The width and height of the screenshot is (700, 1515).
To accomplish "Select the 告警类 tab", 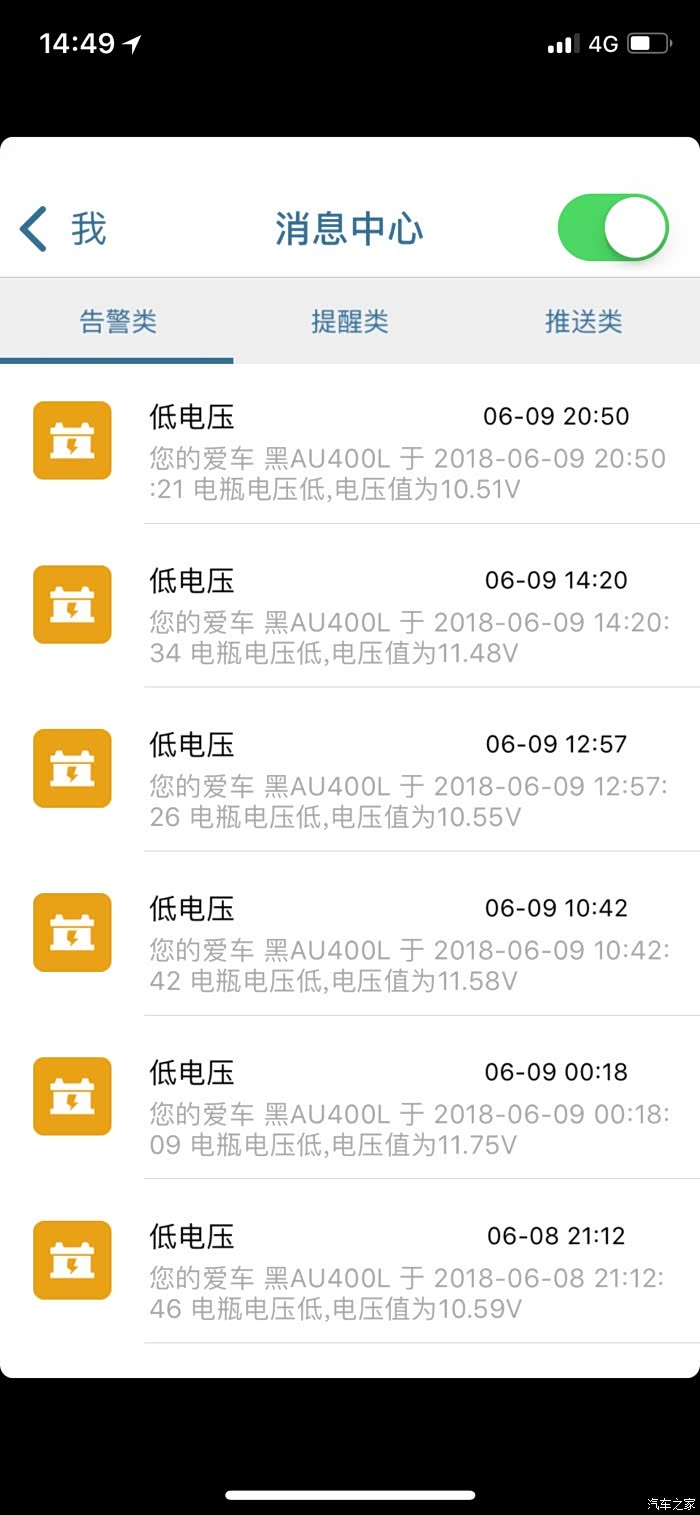I will [x=118, y=321].
